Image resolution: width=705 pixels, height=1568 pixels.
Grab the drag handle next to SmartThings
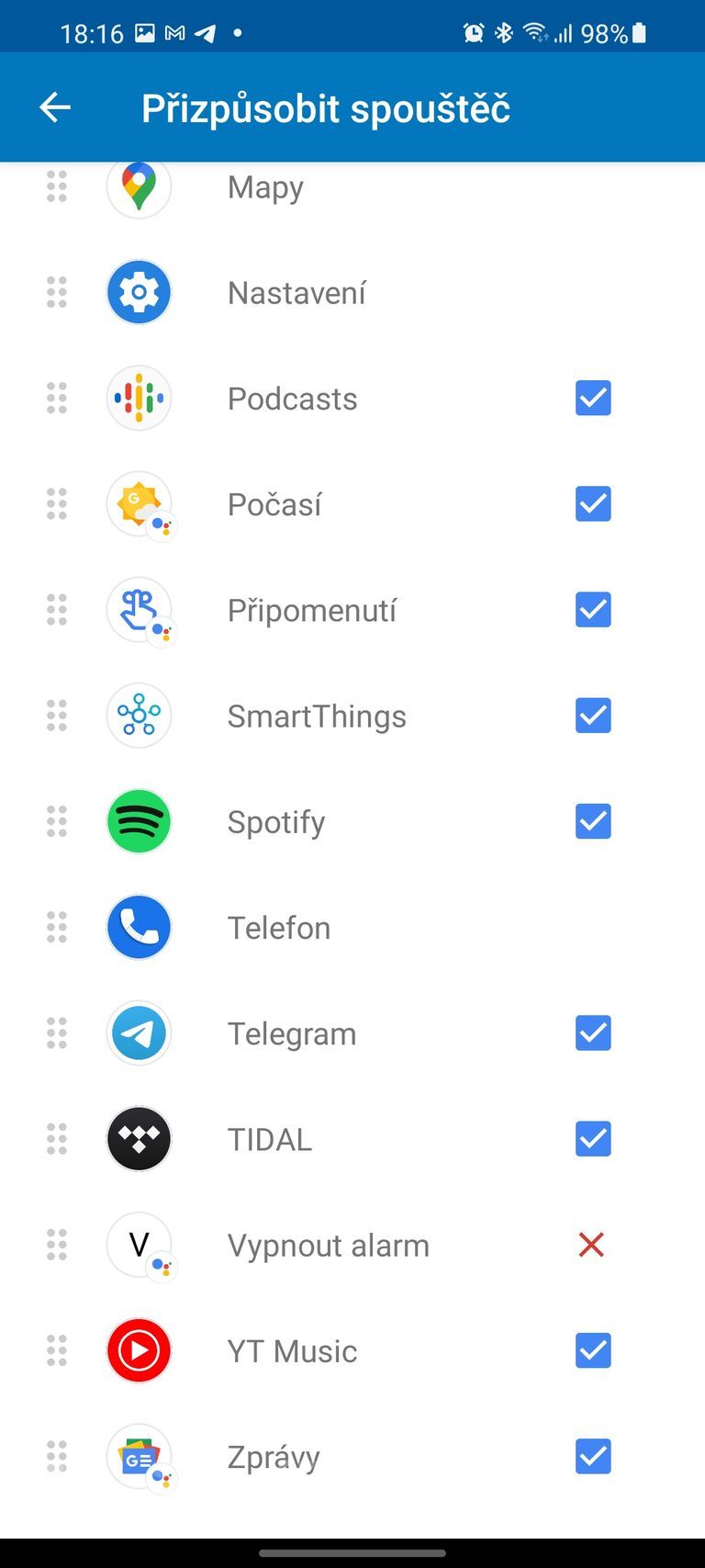[57, 716]
